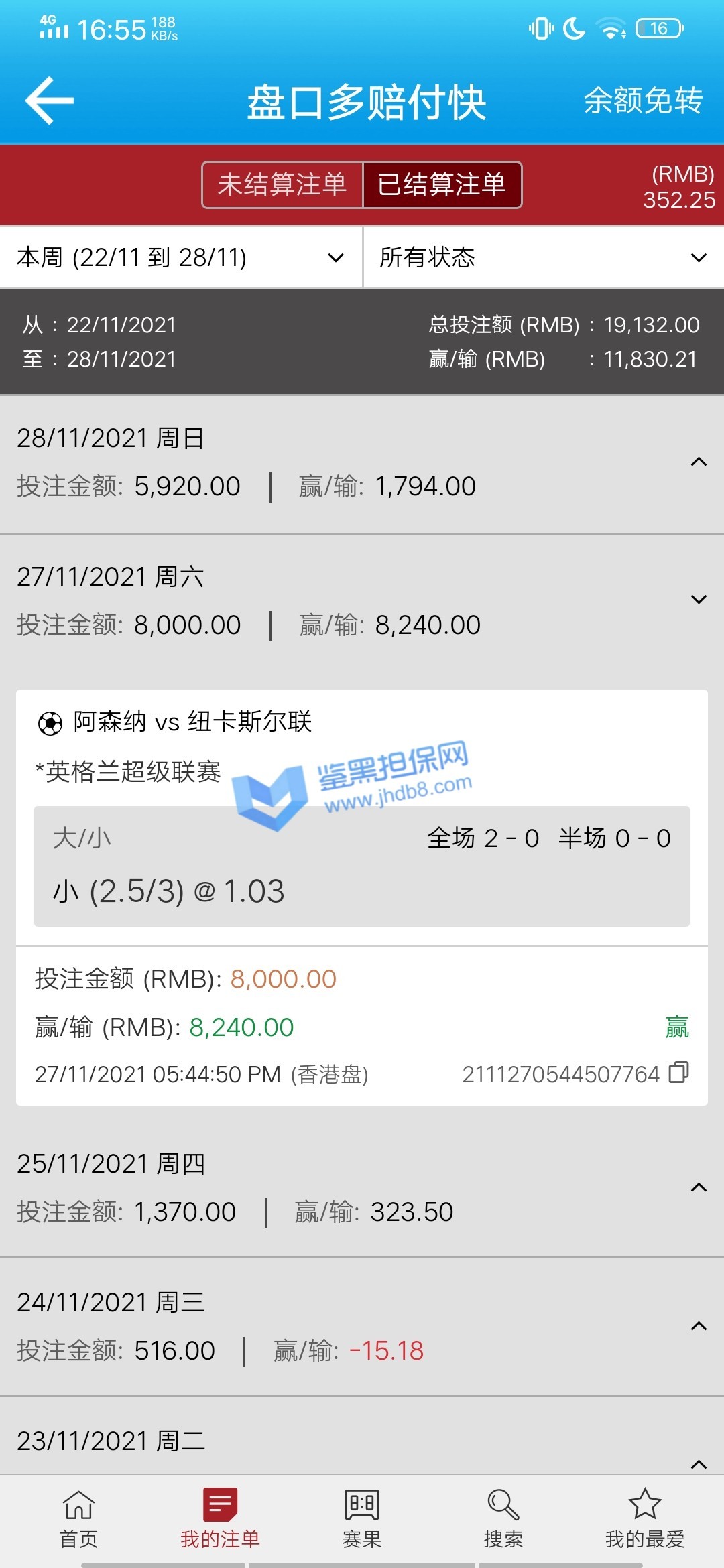Expand the 25/11/2021 周四 section
This screenshot has width=724, height=1568.
699,1187
